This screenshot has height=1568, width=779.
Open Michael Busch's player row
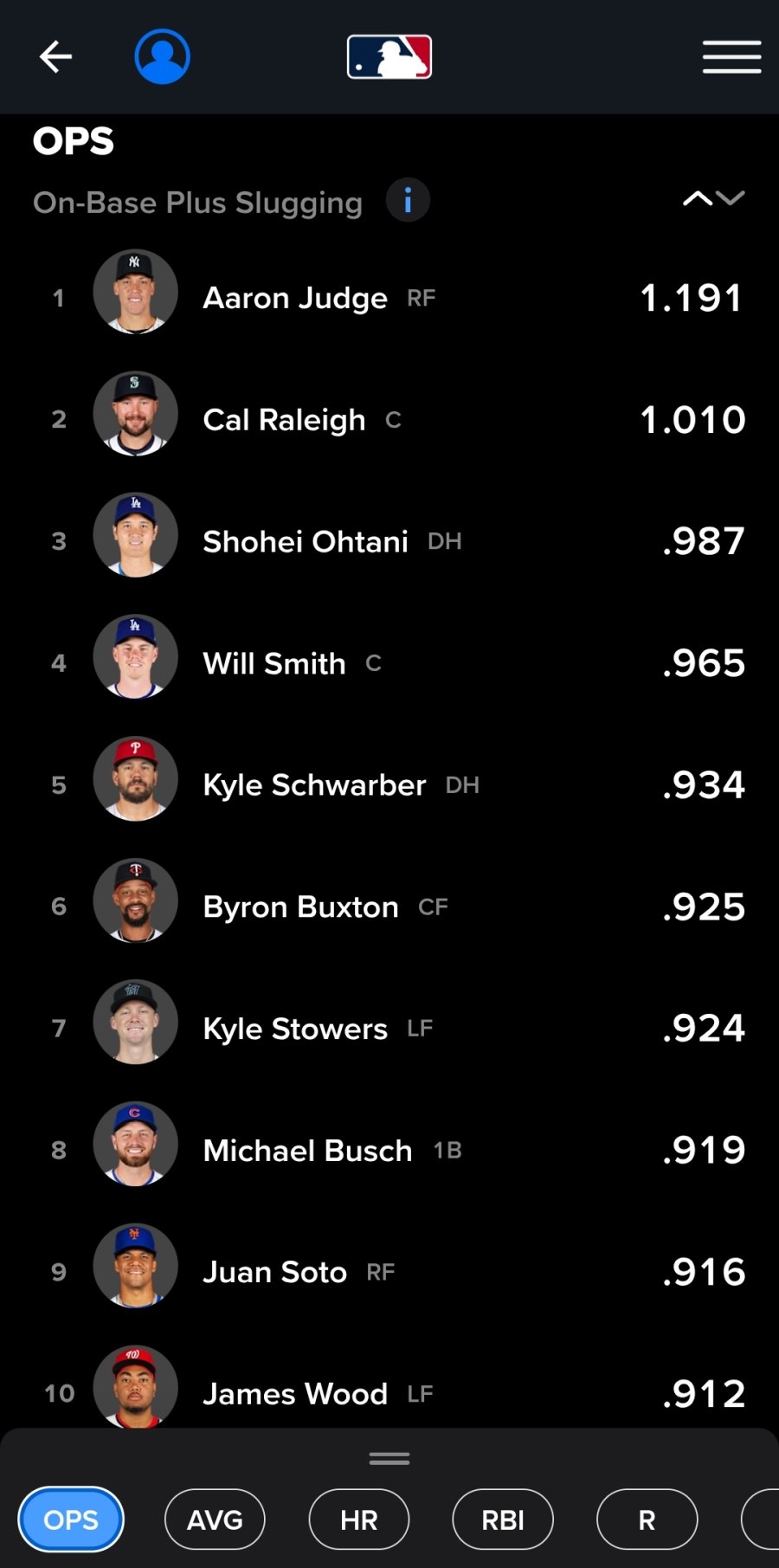pos(307,1151)
